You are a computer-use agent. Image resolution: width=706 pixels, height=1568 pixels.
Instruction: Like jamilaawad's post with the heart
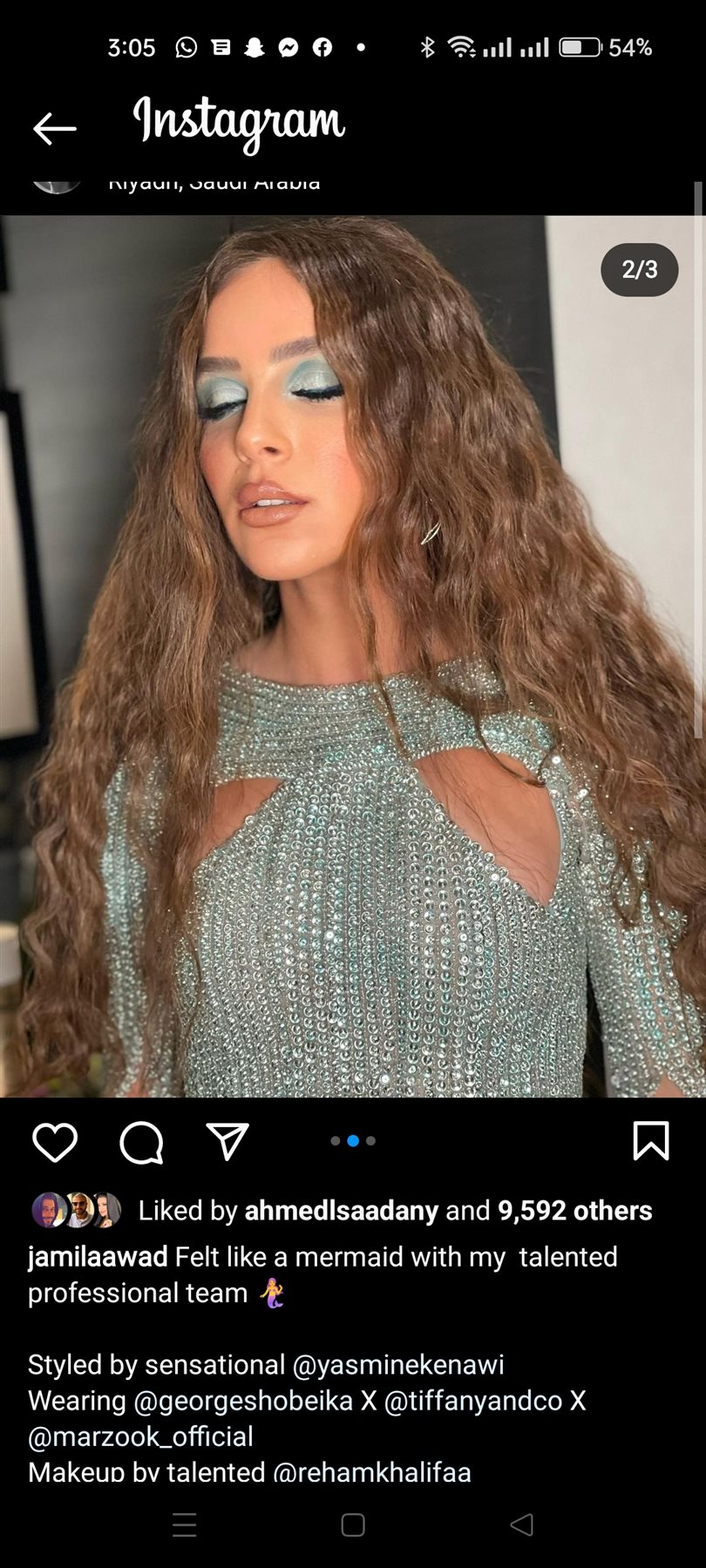point(55,1141)
